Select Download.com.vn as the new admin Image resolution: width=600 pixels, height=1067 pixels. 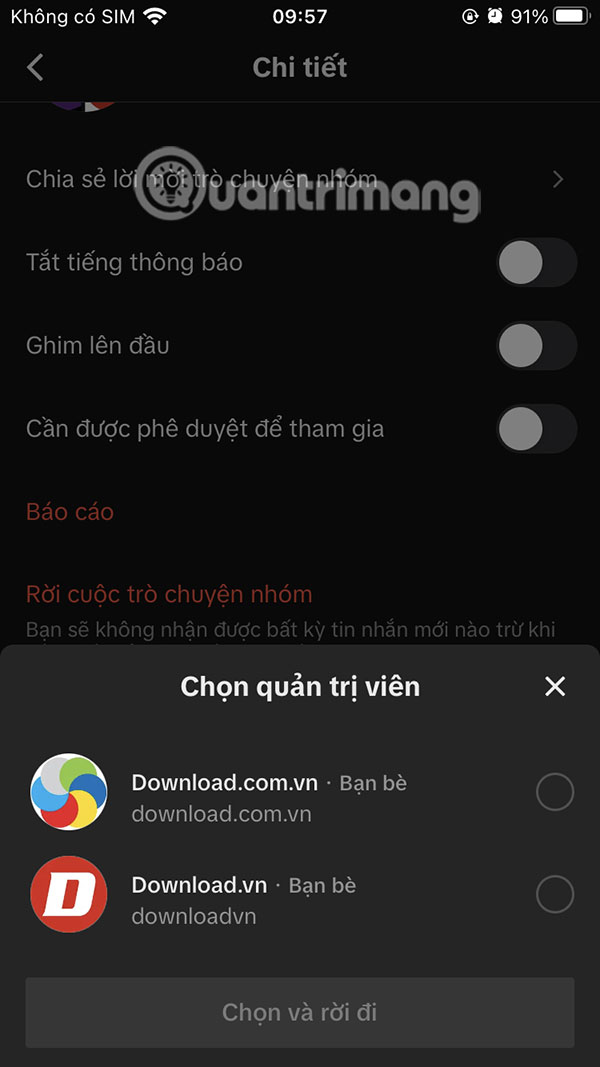pos(555,793)
